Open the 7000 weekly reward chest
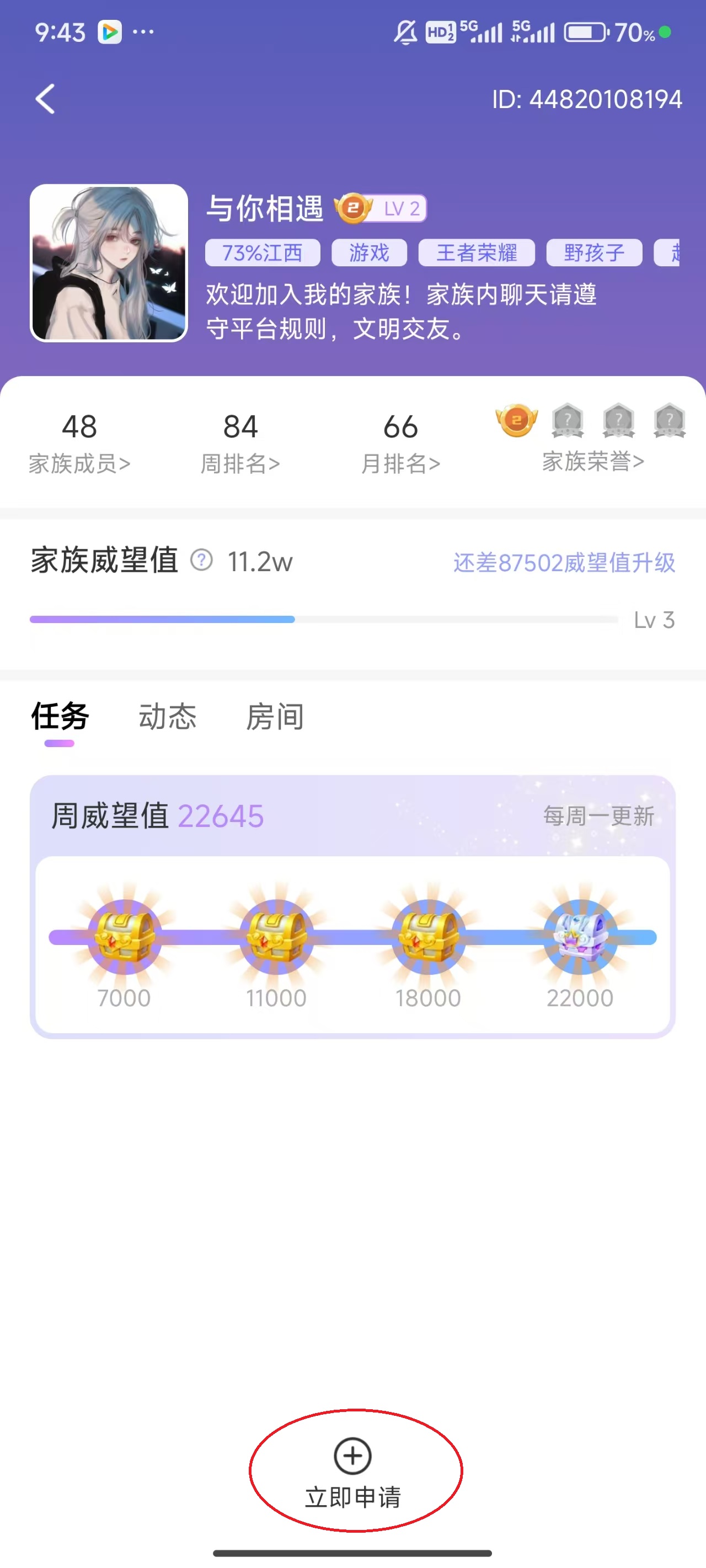This screenshot has height=1568, width=706. tap(125, 936)
